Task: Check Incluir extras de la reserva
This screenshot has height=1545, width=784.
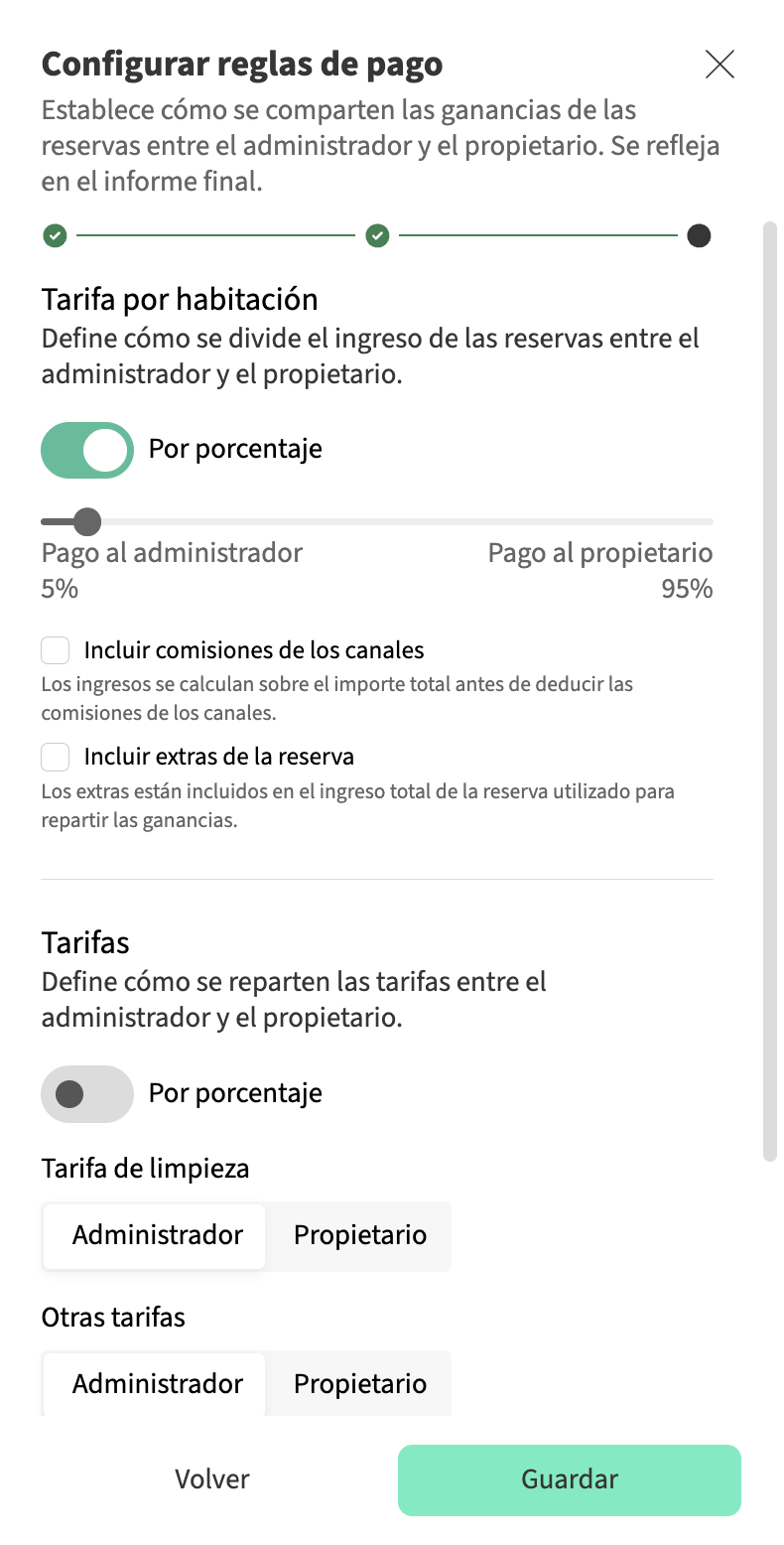Action: click(x=56, y=758)
